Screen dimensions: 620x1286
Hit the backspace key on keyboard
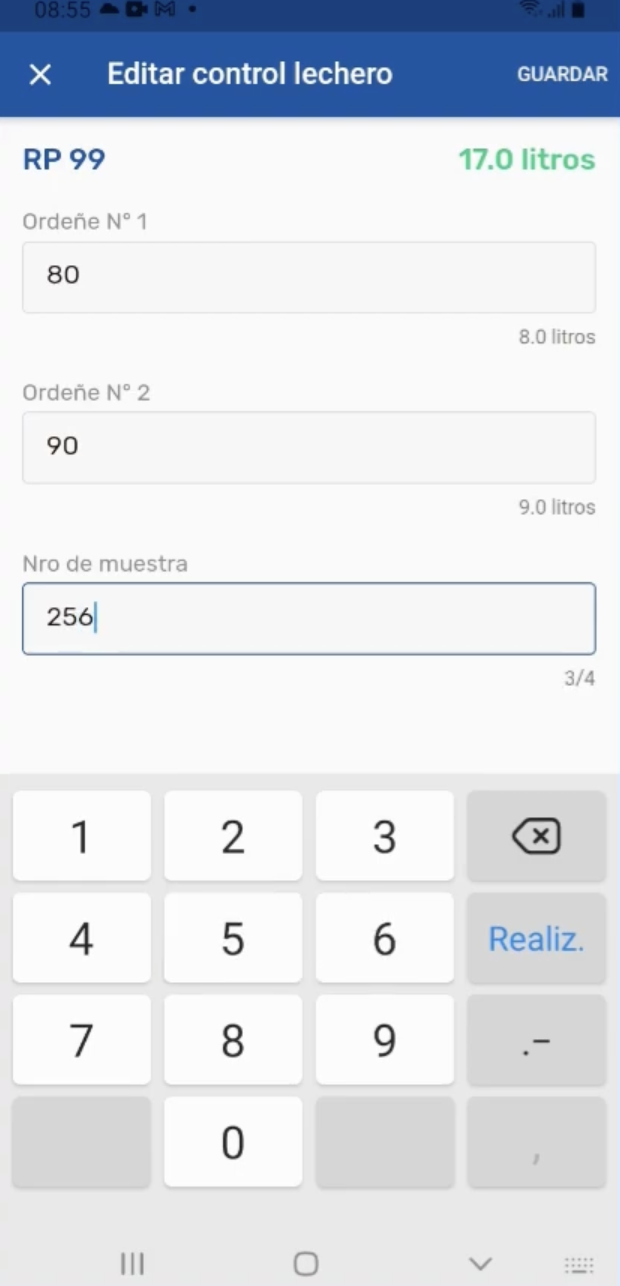(x=536, y=836)
